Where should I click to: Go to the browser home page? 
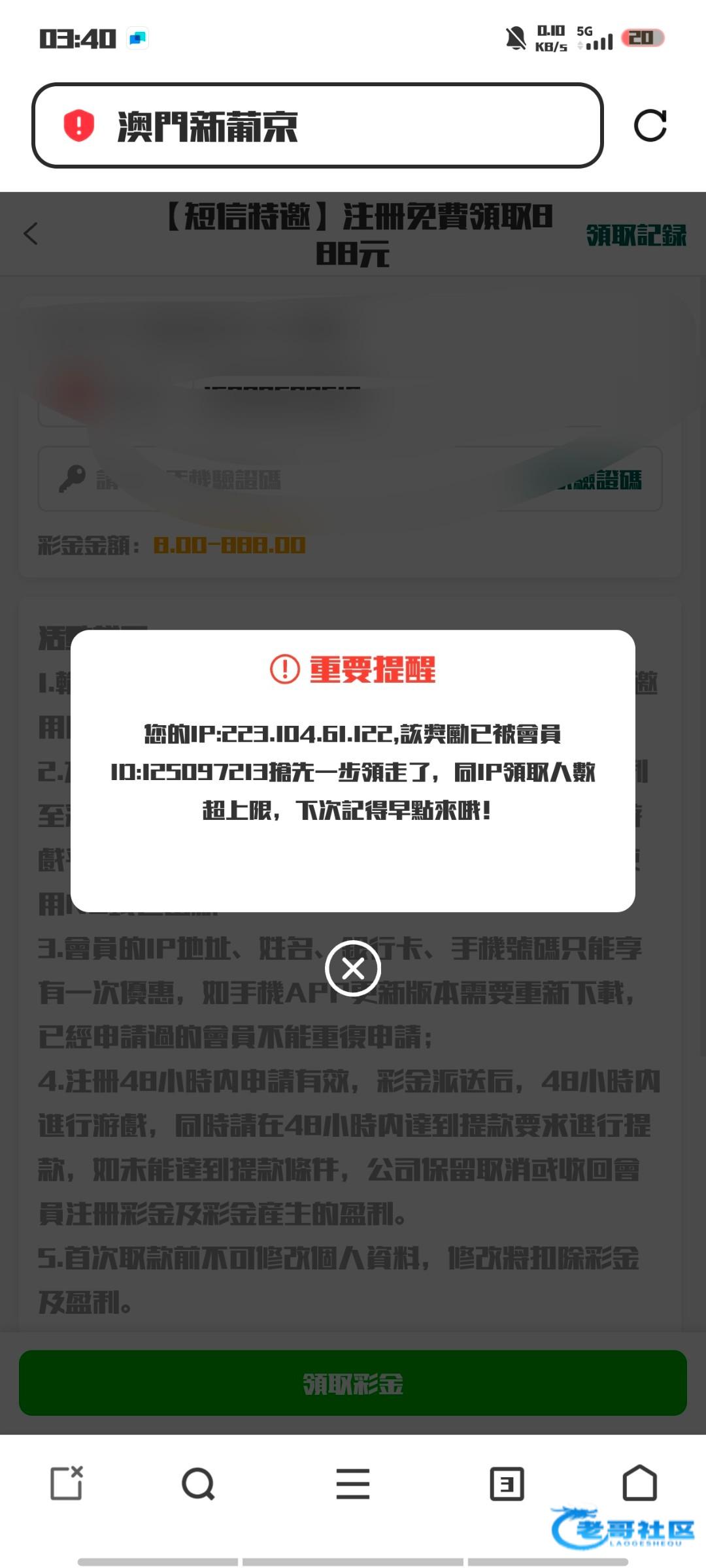point(639,1483)
